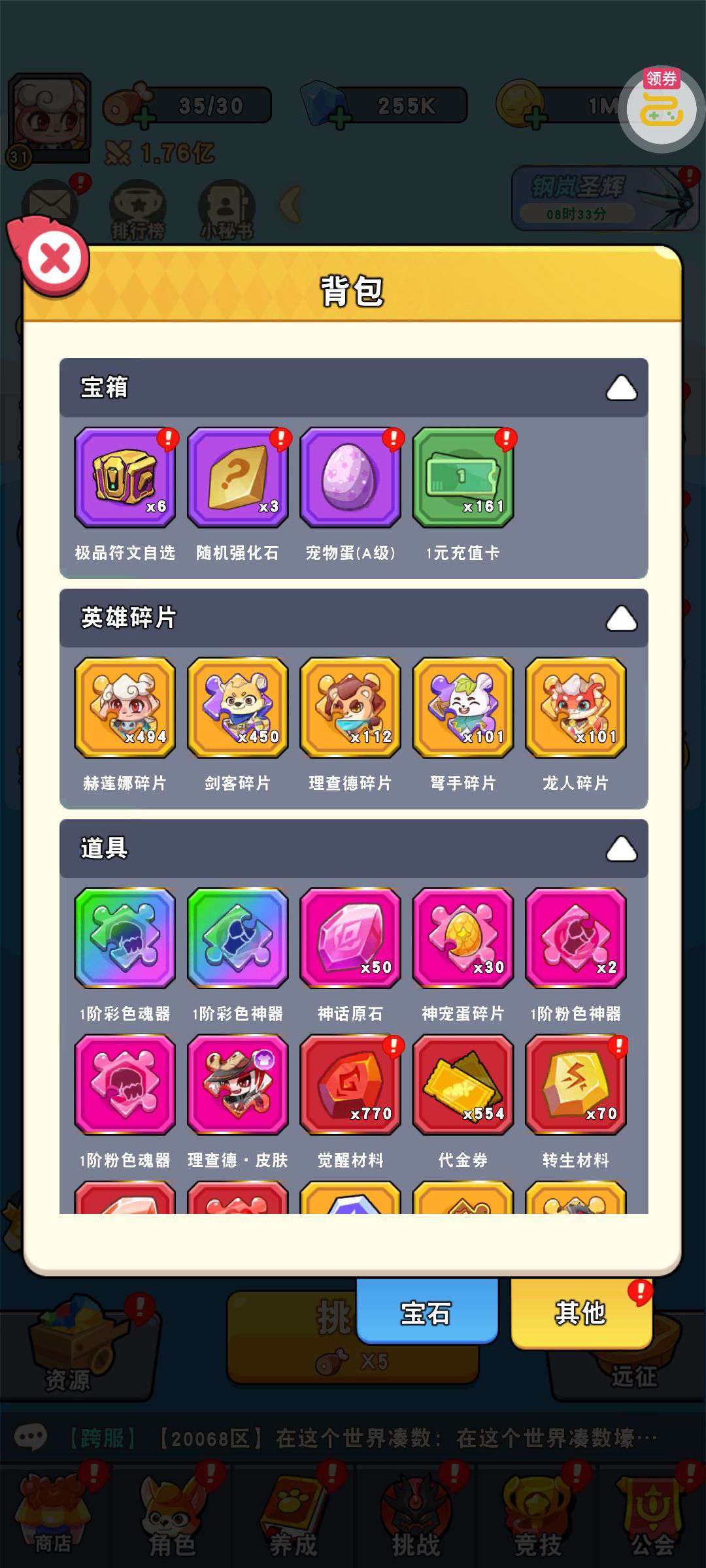Viewport: 706px width, 1568px height.
Task: View 赫莲娜碎片 hero fragment
Action: coord(125,708)
